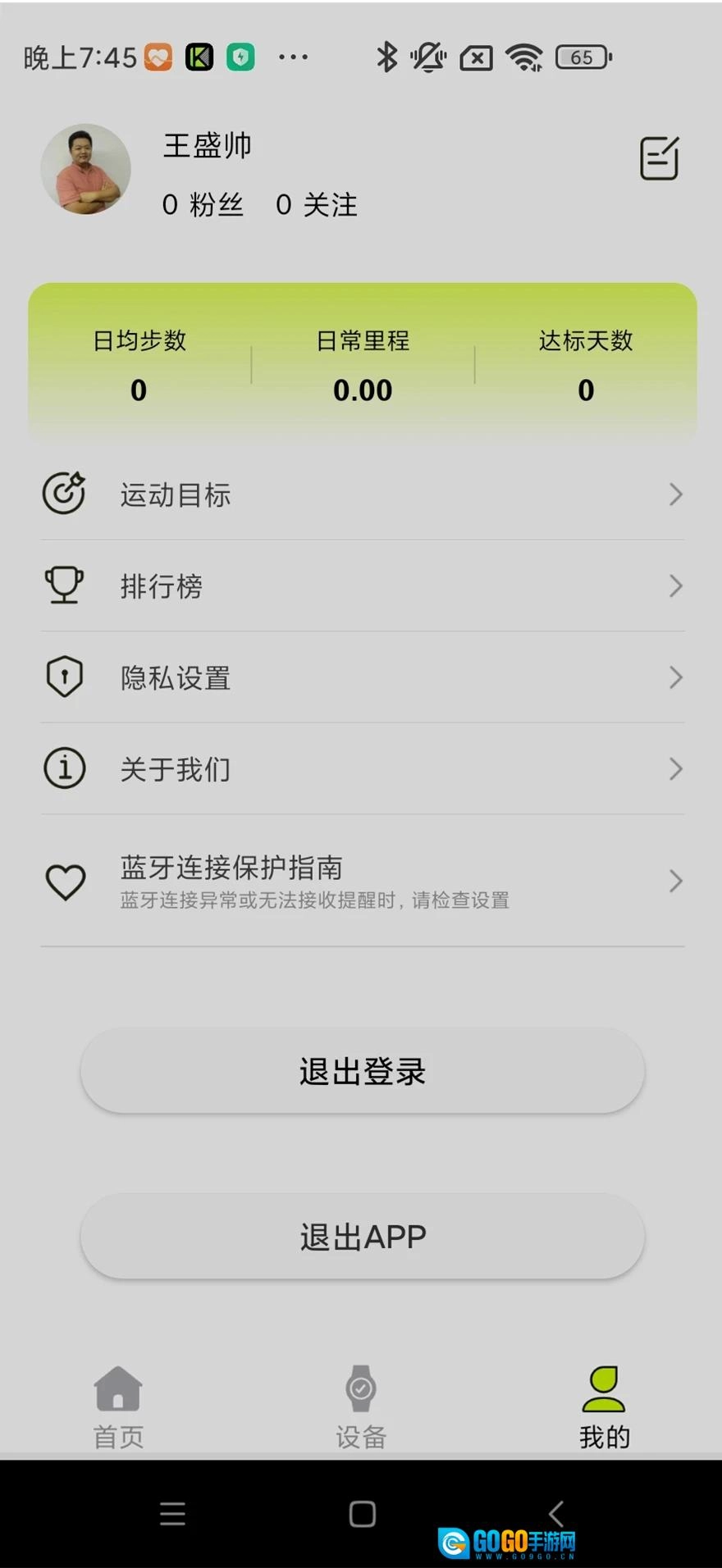Open 运动目标 settings

pos(362,495)
